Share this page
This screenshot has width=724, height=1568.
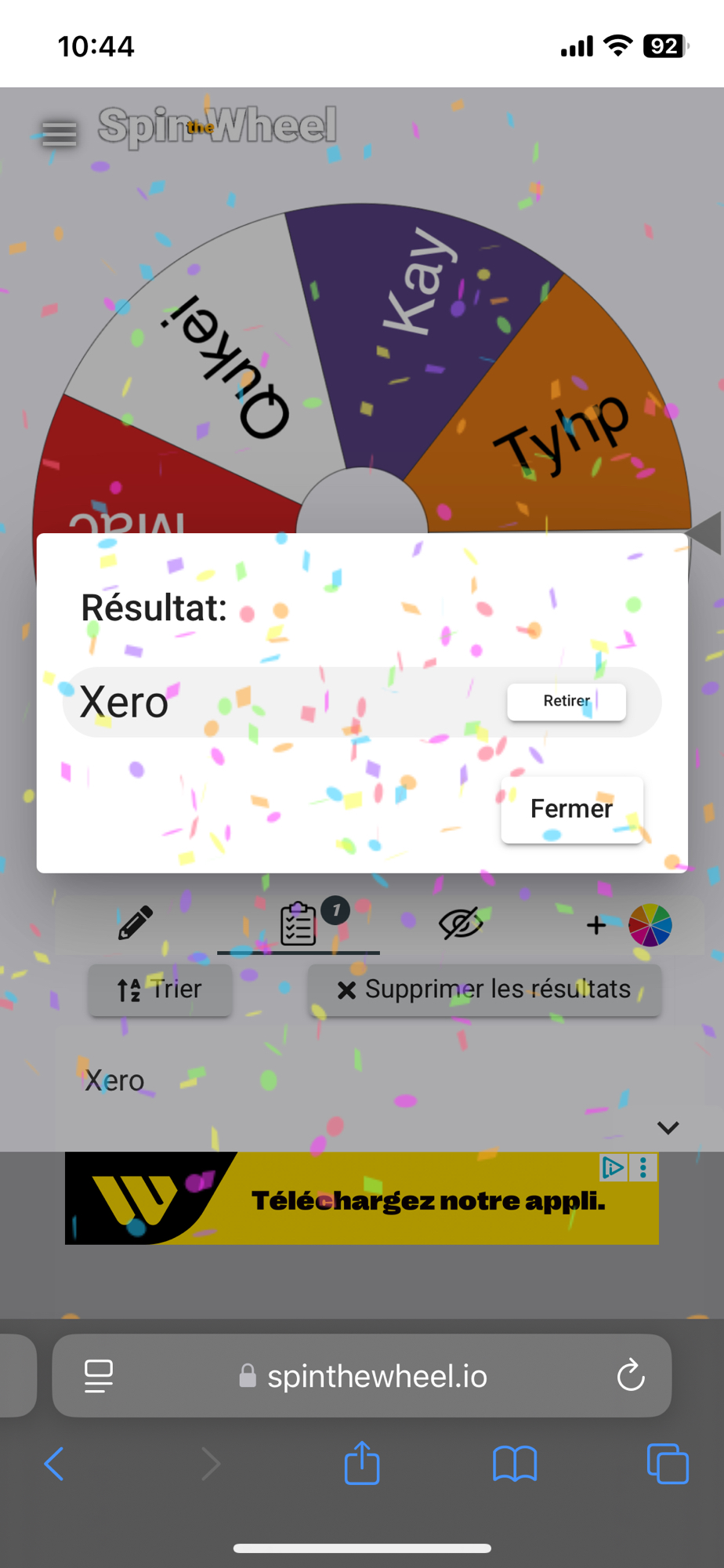pyautogui.click(x=362, y=1463)
